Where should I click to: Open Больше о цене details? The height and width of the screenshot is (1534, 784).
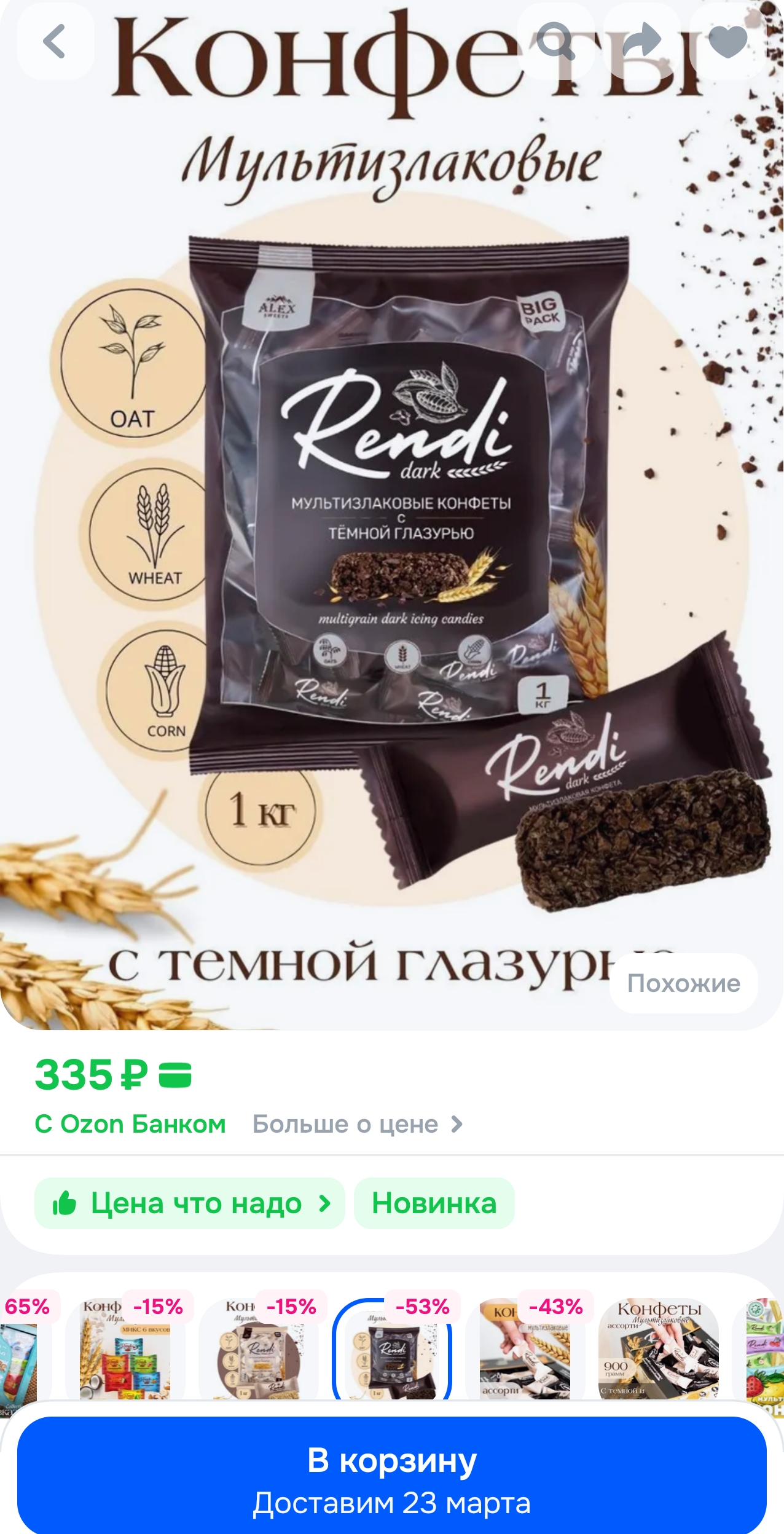coord(357,1124)
